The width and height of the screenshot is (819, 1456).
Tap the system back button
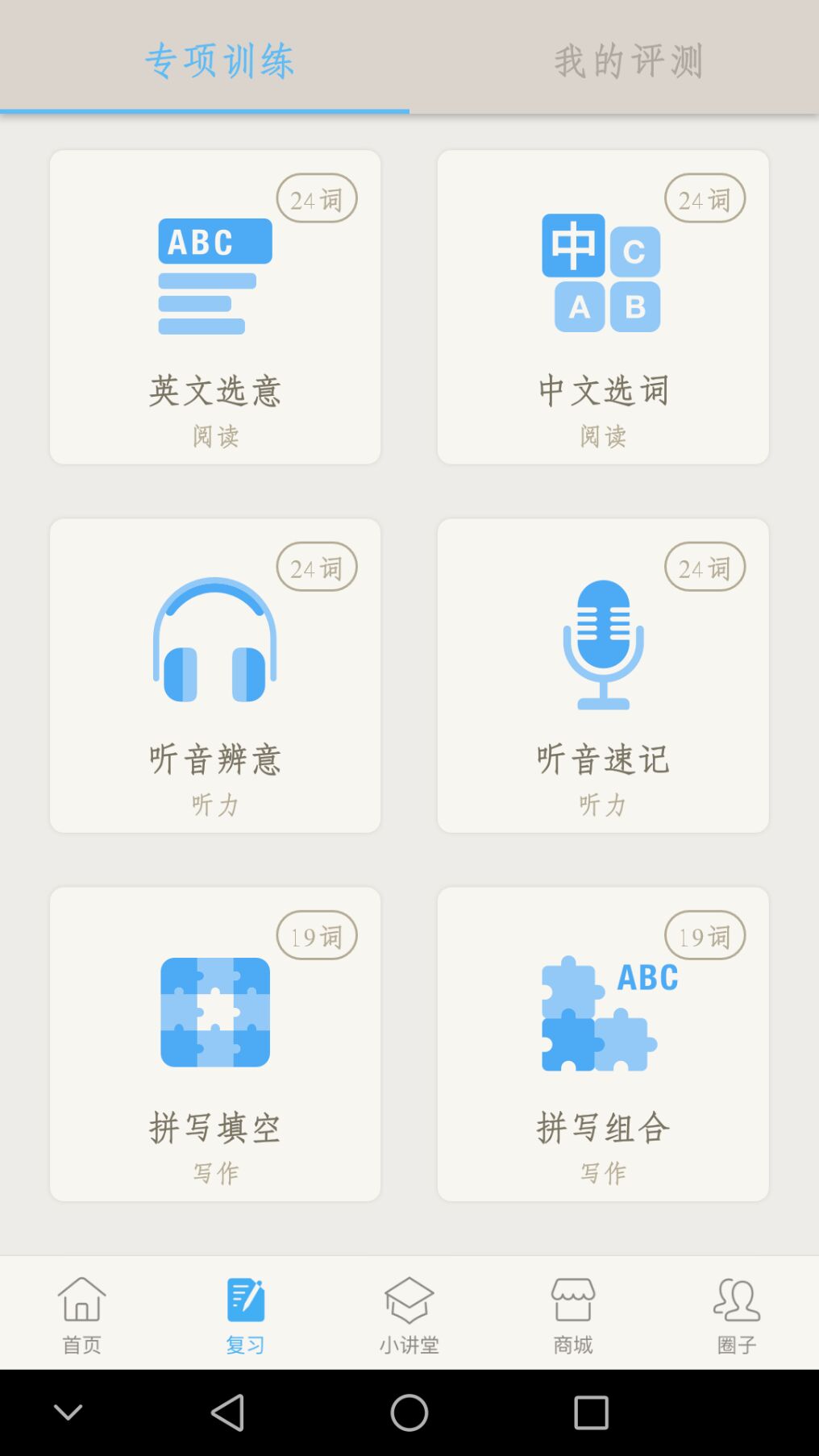pos(227,1412)
